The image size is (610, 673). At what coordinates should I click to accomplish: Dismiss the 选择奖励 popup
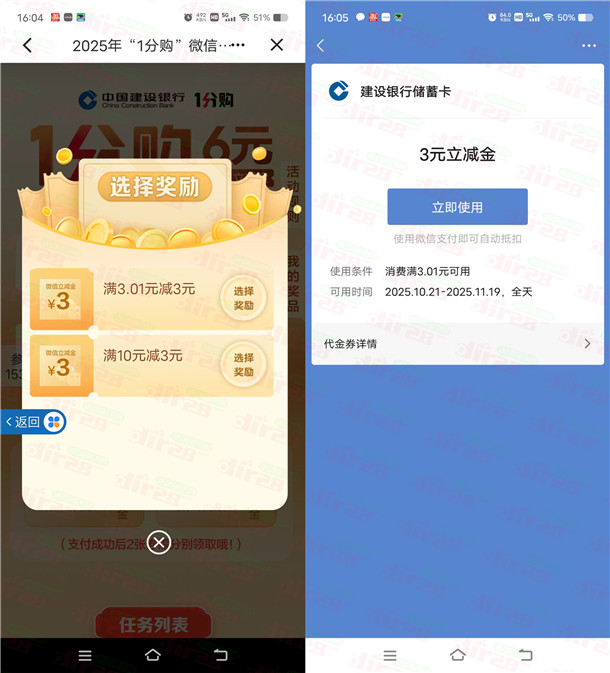point(158,542)
